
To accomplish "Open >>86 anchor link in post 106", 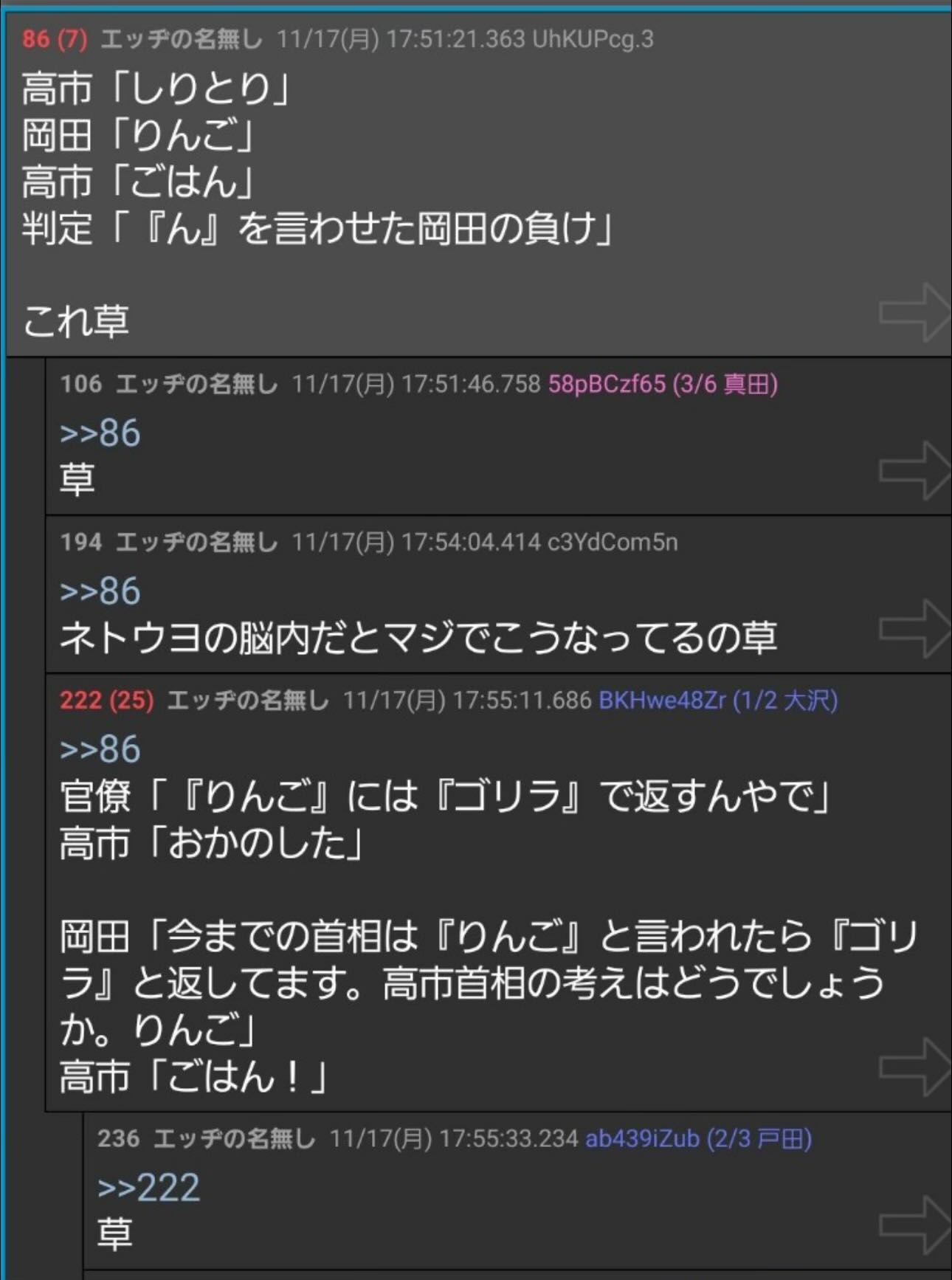I will tap(100, 433).
